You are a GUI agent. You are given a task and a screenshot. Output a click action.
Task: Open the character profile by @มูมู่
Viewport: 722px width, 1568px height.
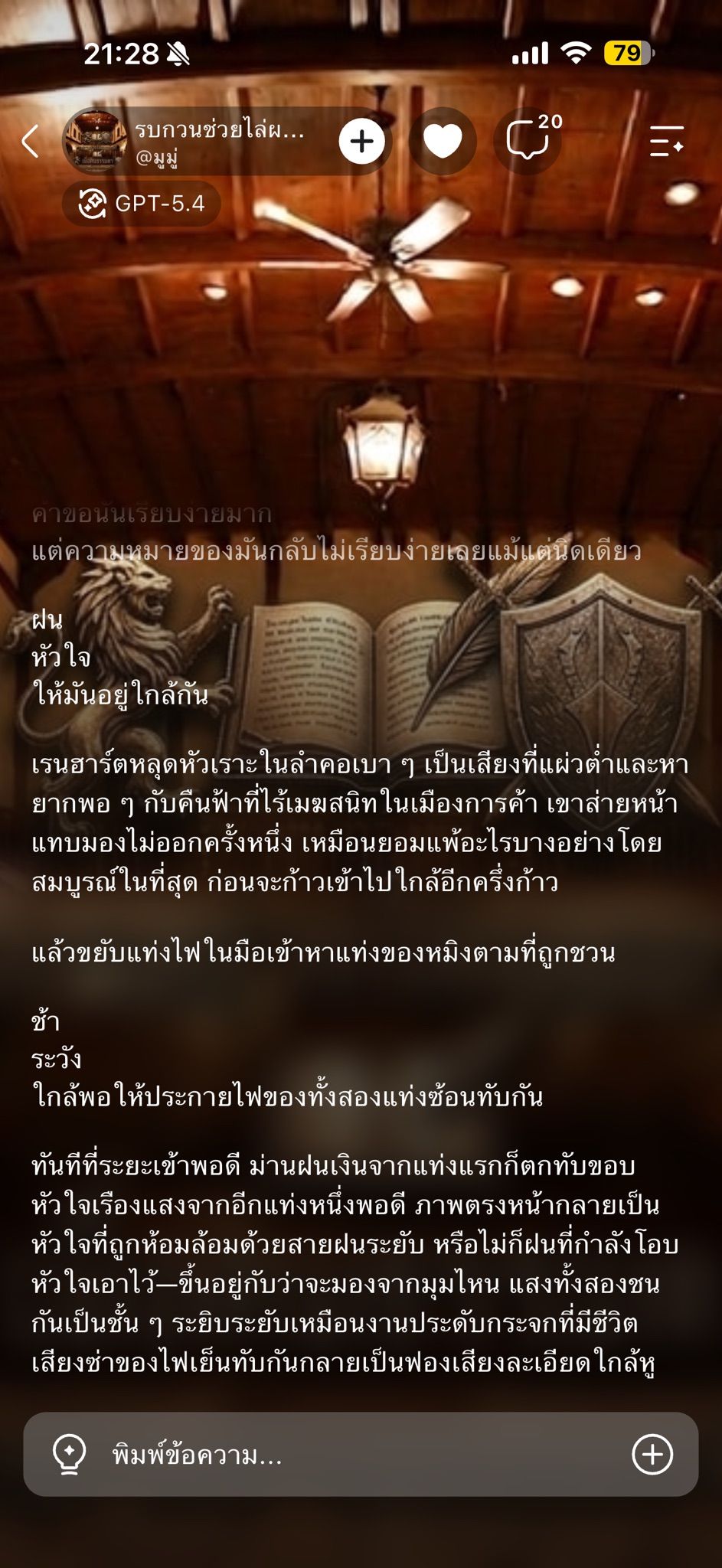(x=199, y=142)
